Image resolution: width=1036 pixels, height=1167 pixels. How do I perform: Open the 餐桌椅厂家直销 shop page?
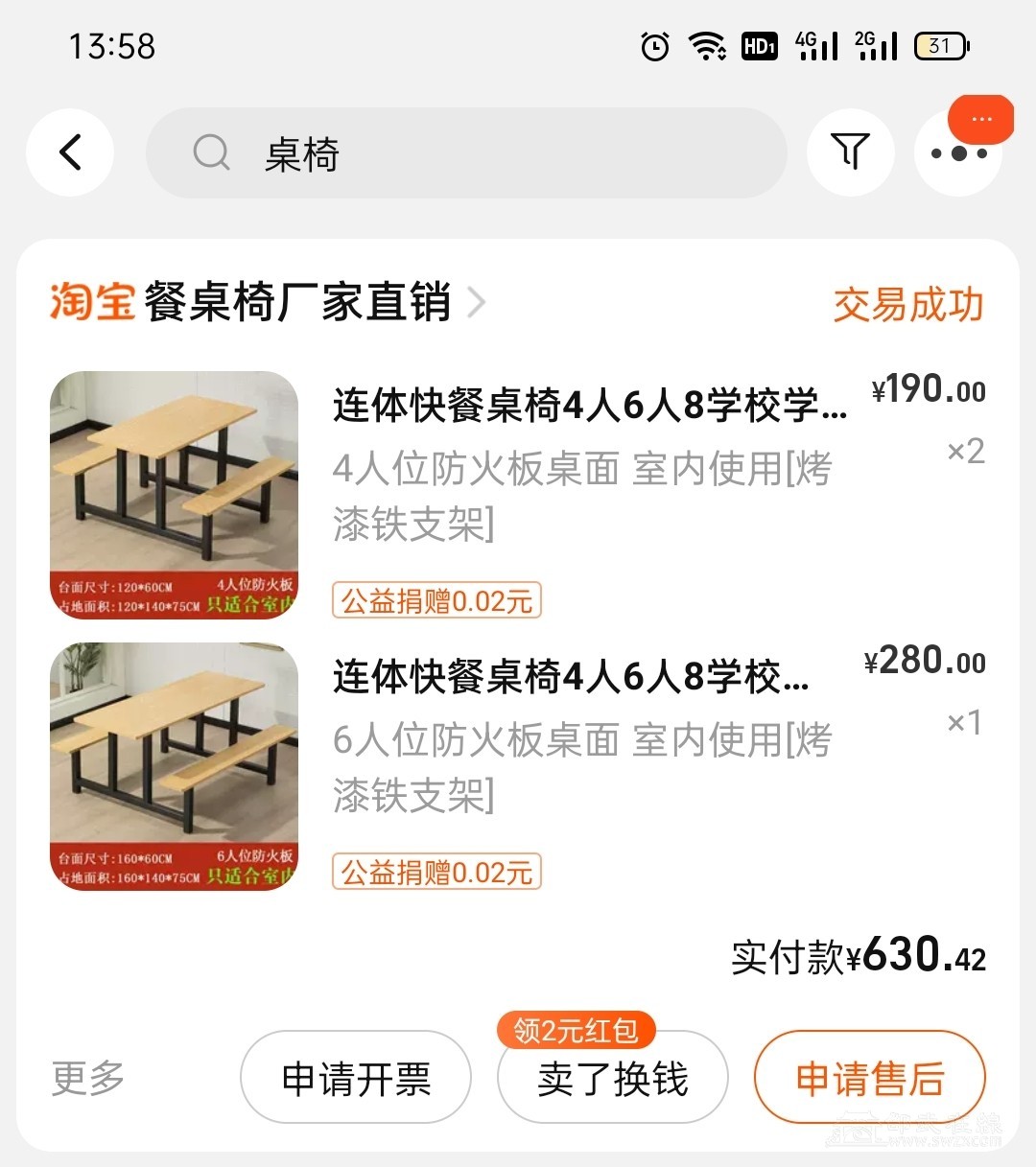297,303
